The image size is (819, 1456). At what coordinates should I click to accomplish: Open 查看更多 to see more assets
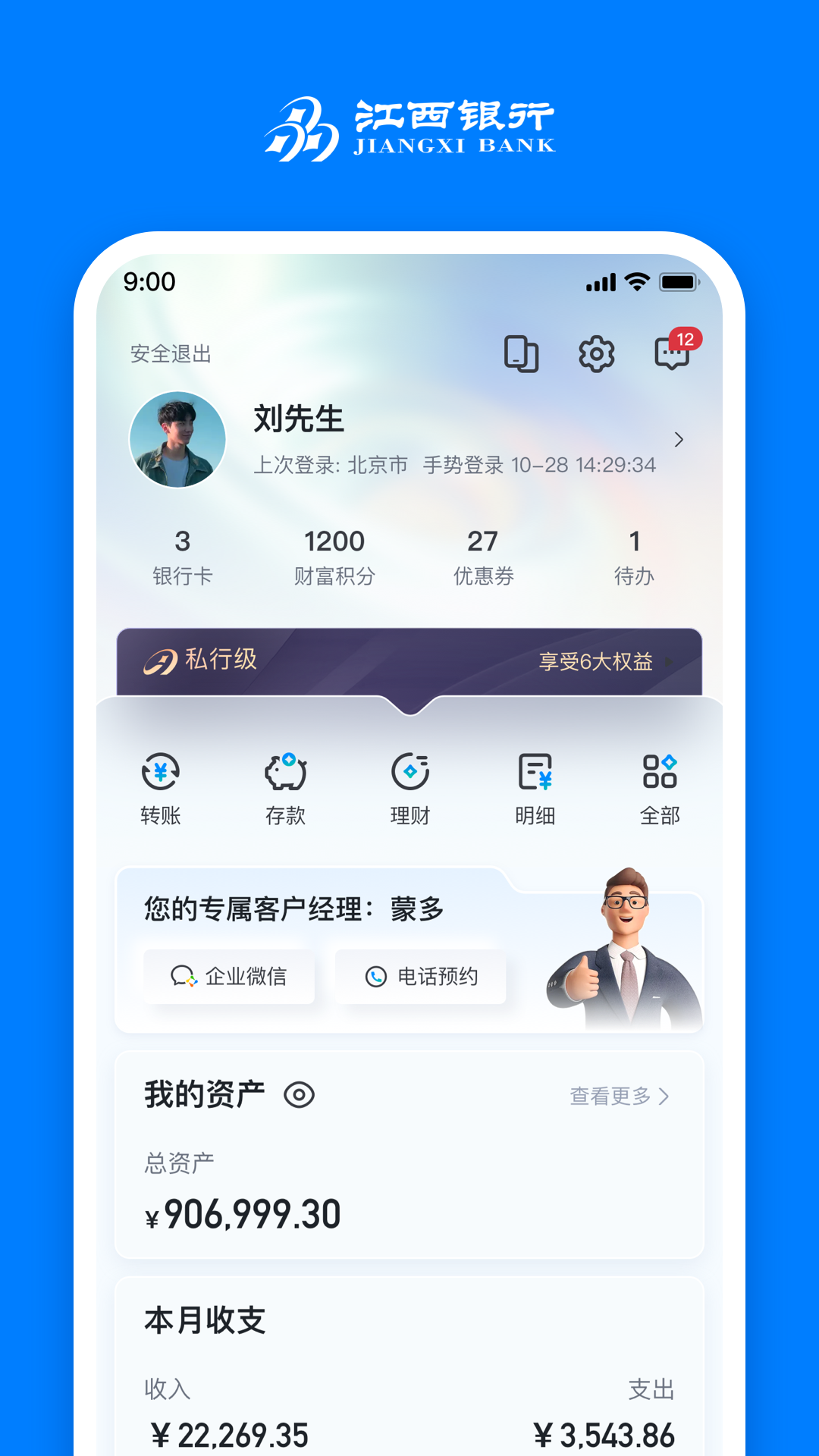click(x=620, y=1095)
